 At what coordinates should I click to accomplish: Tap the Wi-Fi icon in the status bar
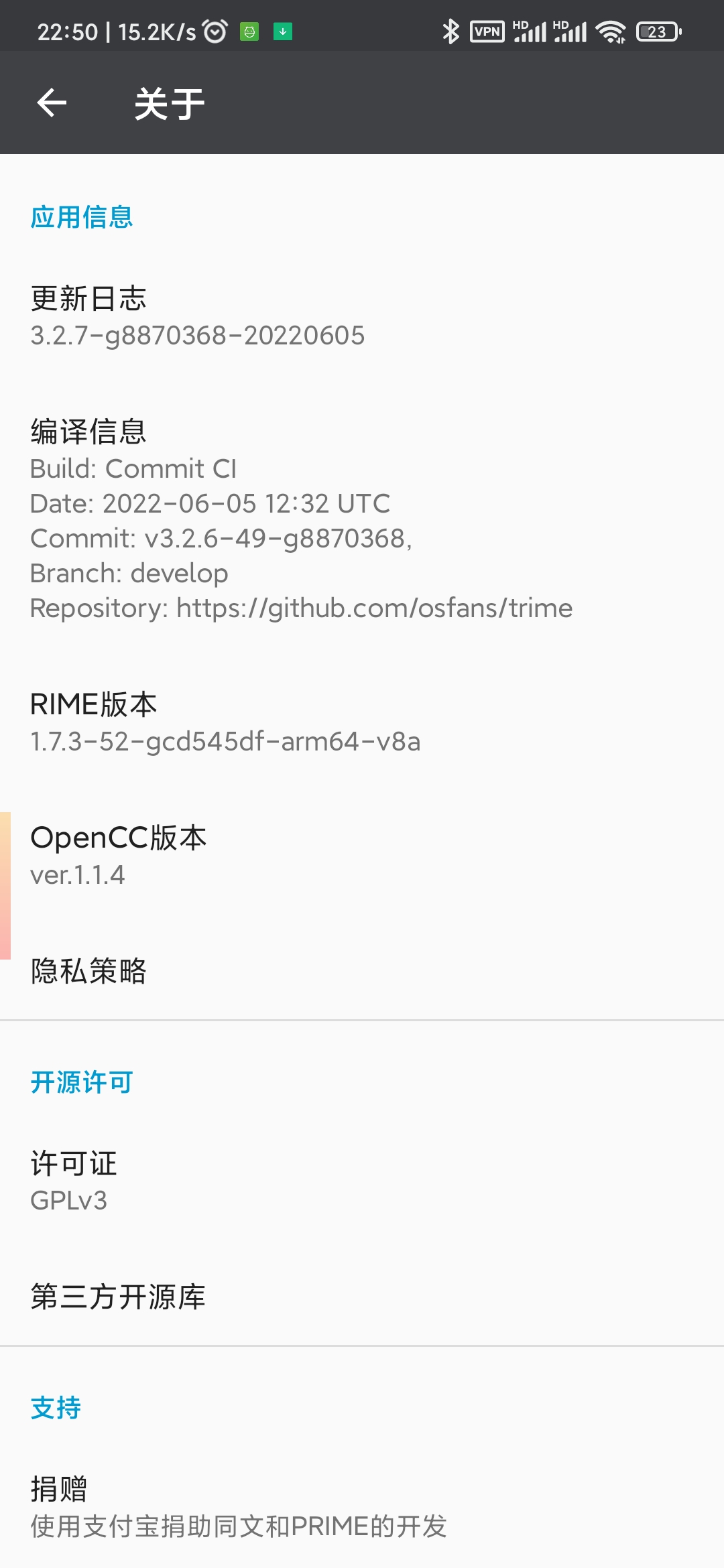[x=611, y=30]
